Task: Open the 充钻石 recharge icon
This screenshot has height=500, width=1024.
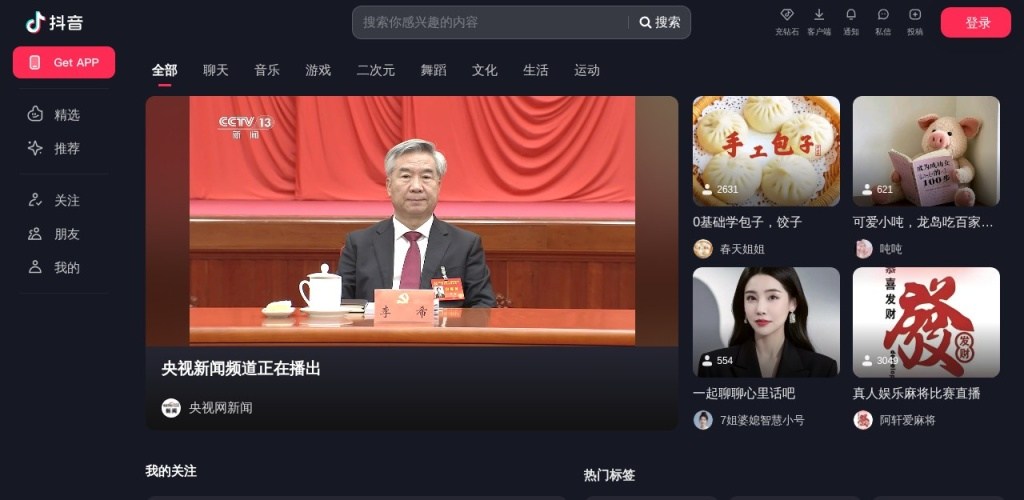Action: pyautogui.click(x=787, y=21)
